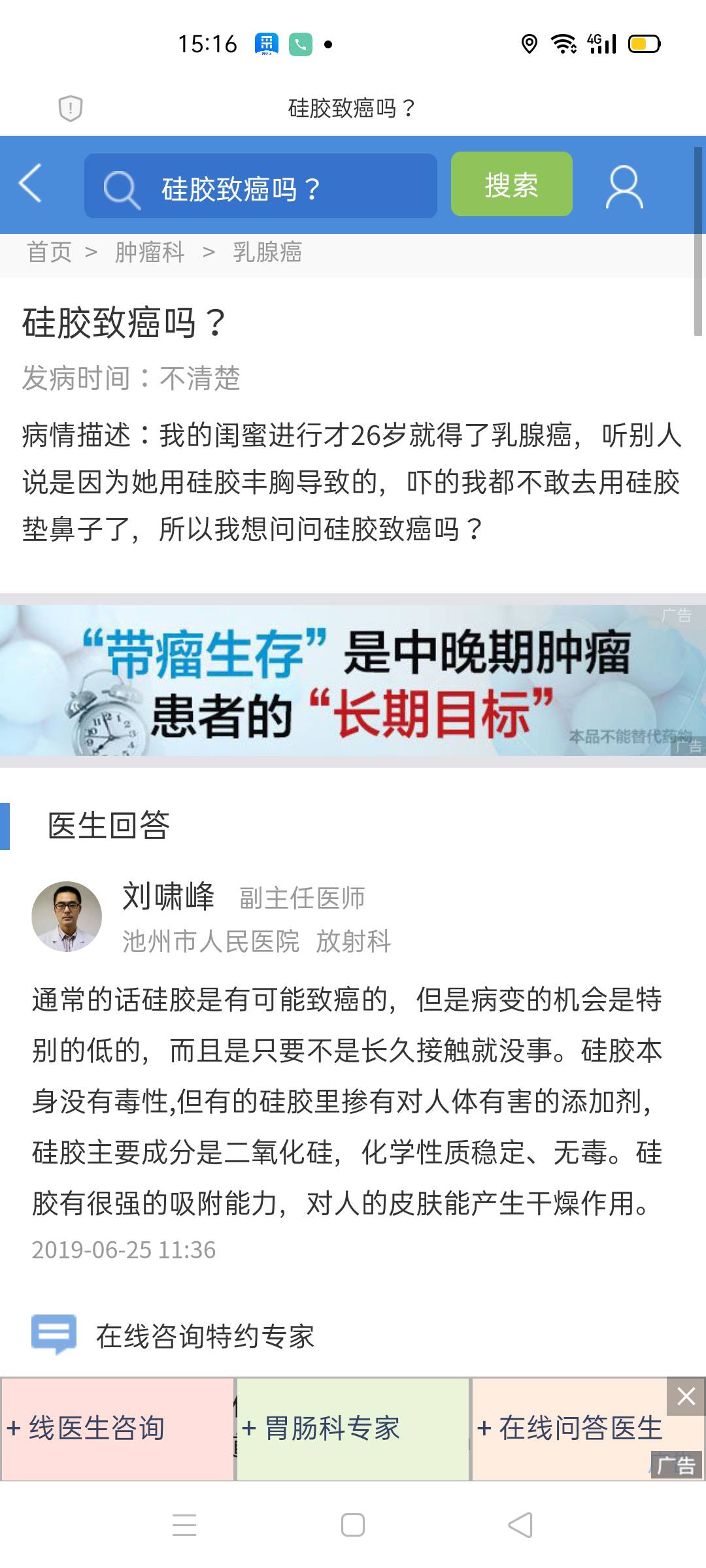
Task: Open recent apps from the navigation bar
Action: [184, 1526]
